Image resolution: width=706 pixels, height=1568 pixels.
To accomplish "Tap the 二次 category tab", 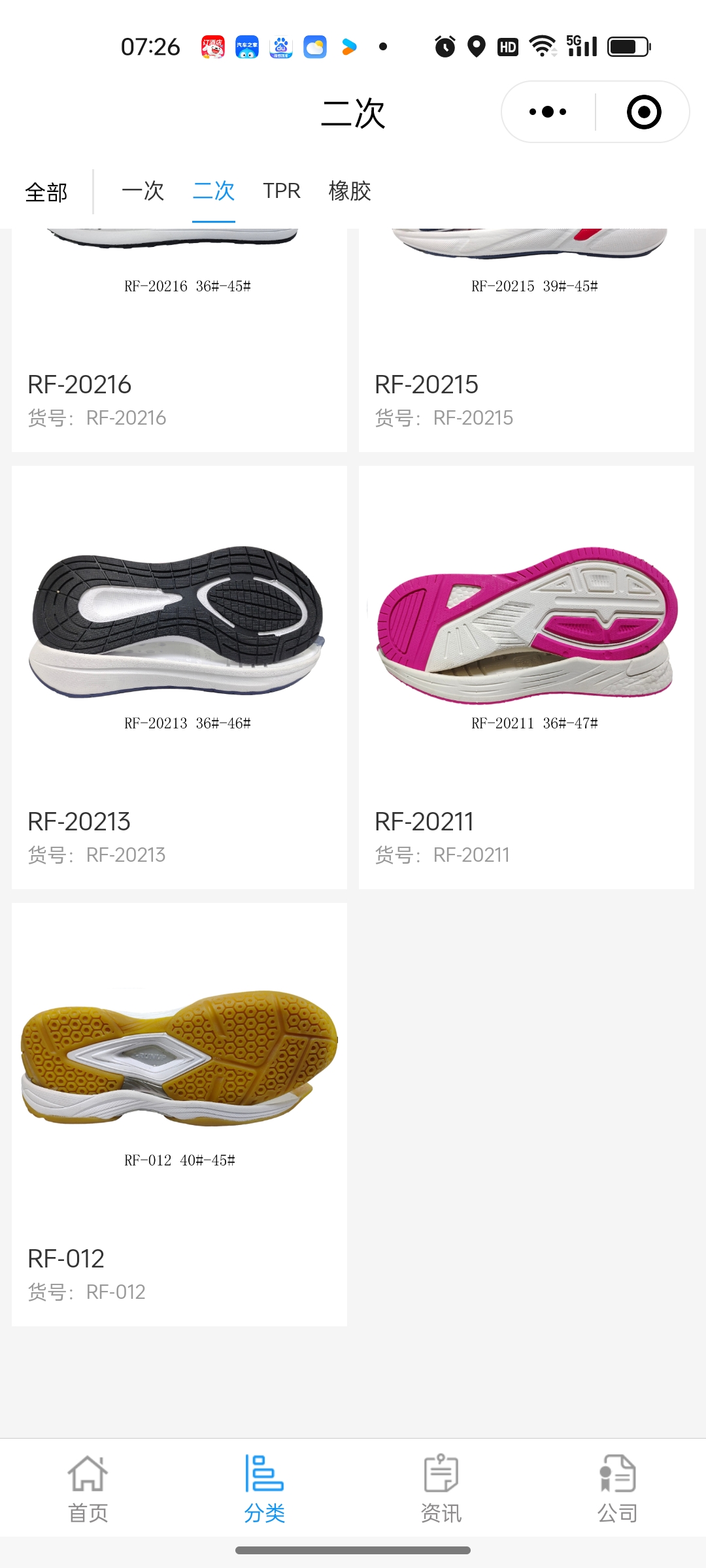I will [214, 191].
